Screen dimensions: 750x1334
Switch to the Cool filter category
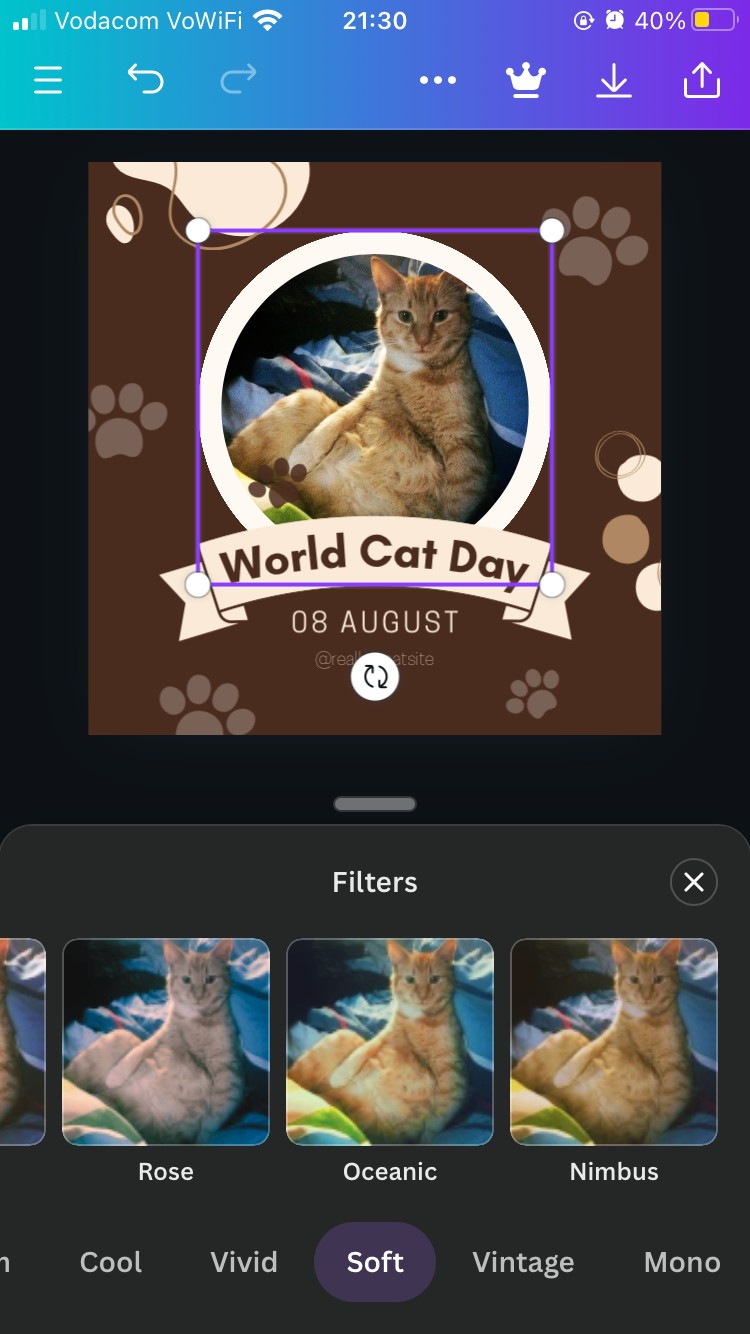111,1262
